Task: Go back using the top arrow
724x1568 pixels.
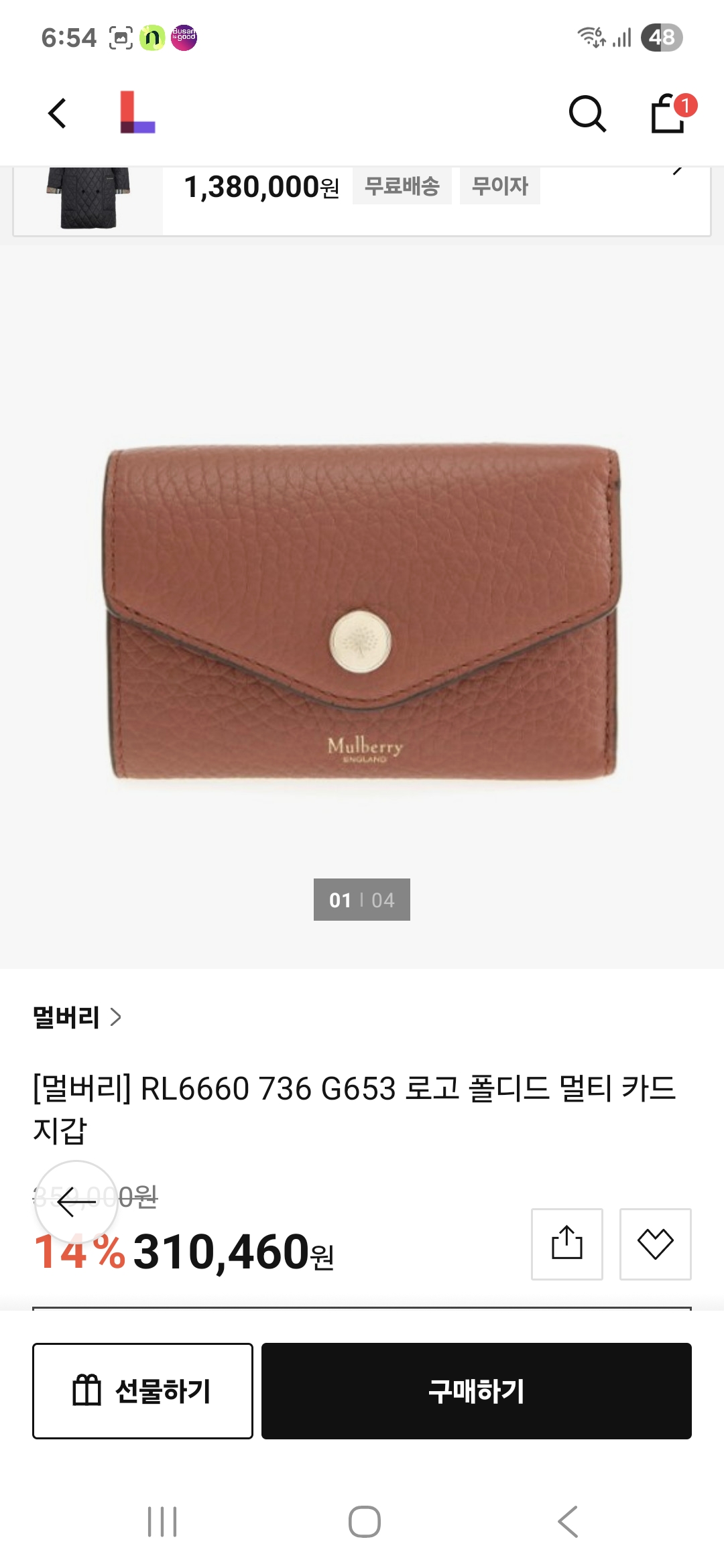Action: click(58, 113)
